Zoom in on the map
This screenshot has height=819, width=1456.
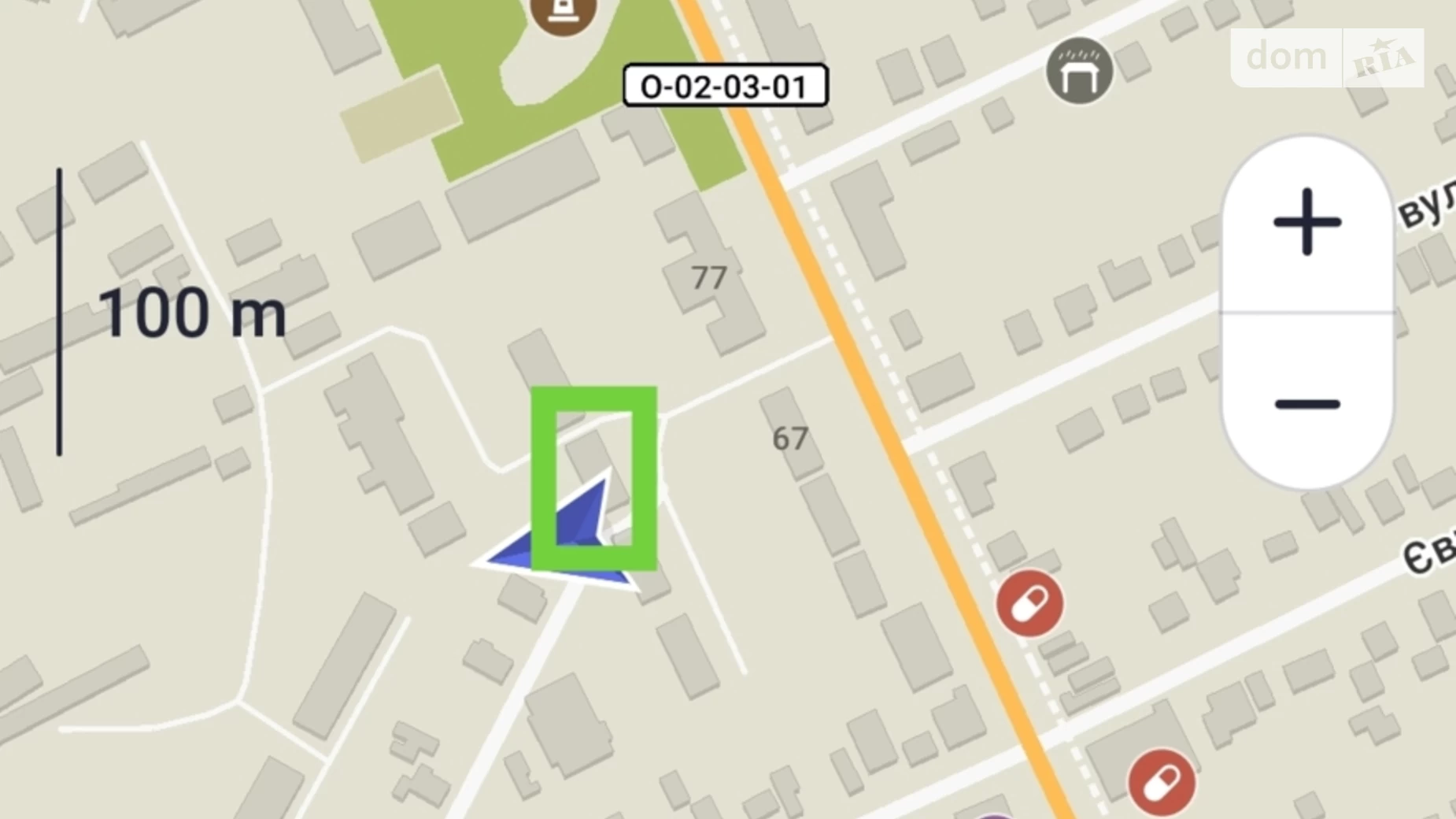click(x=1306, y=223)
